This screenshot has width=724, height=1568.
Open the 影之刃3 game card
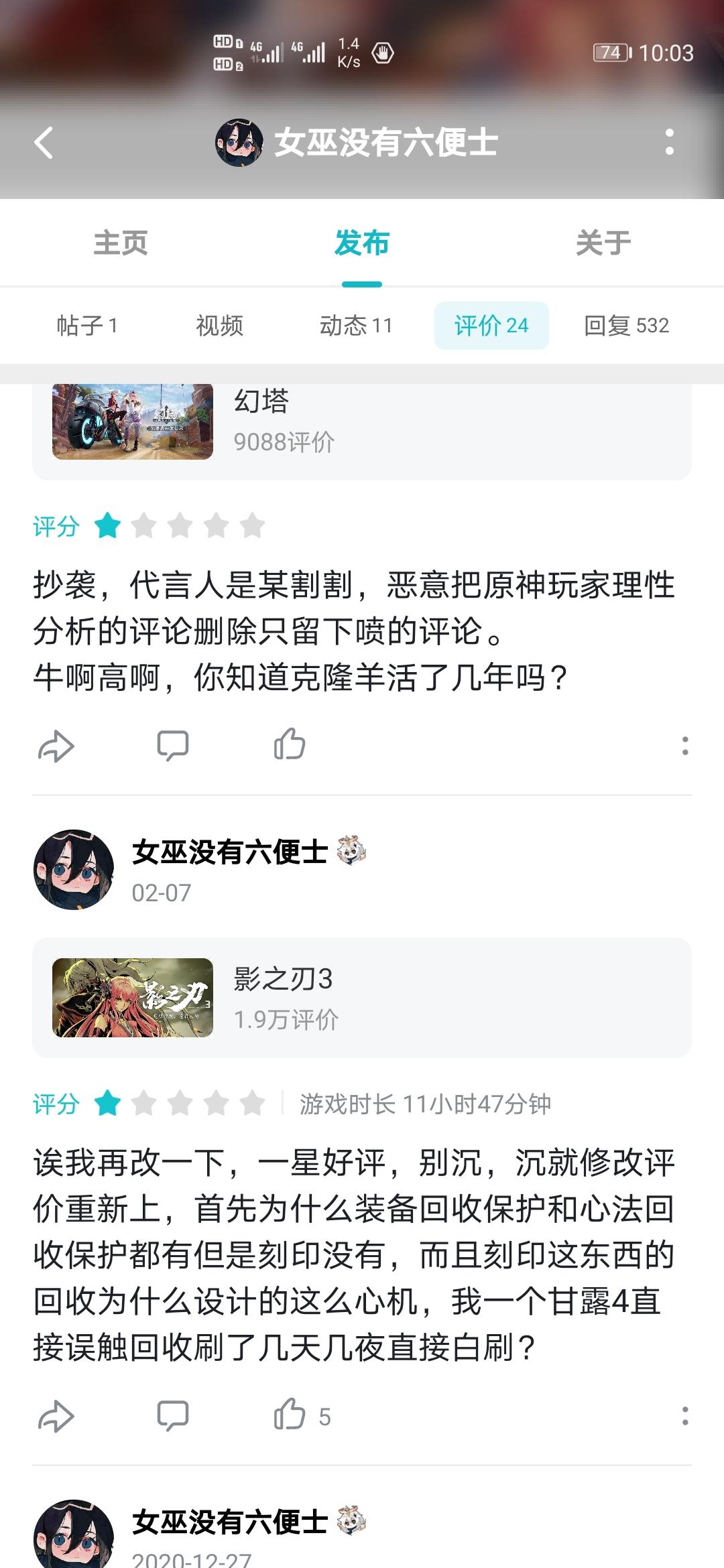point(362,998)
